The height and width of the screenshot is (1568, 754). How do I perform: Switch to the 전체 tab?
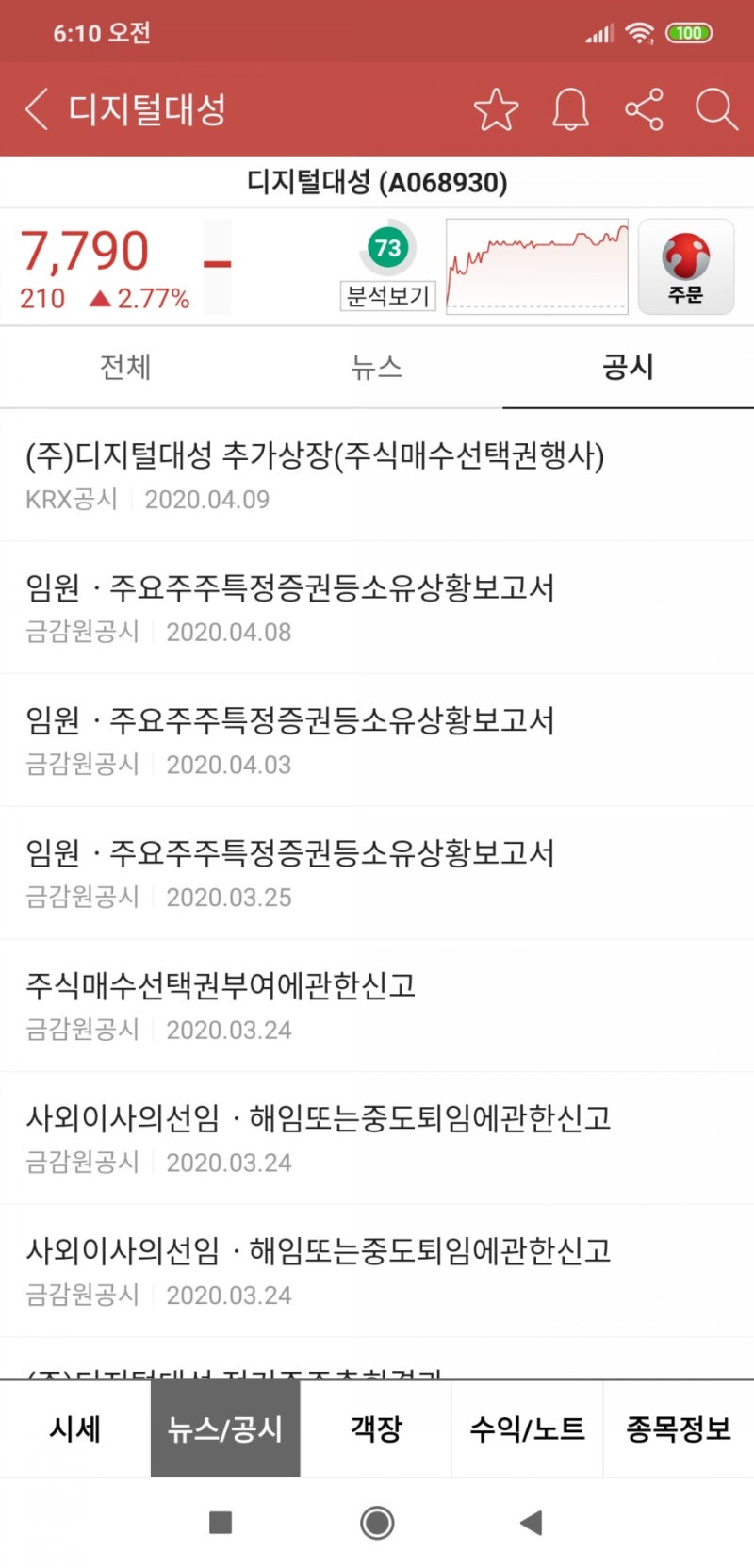tap(124, 368)
